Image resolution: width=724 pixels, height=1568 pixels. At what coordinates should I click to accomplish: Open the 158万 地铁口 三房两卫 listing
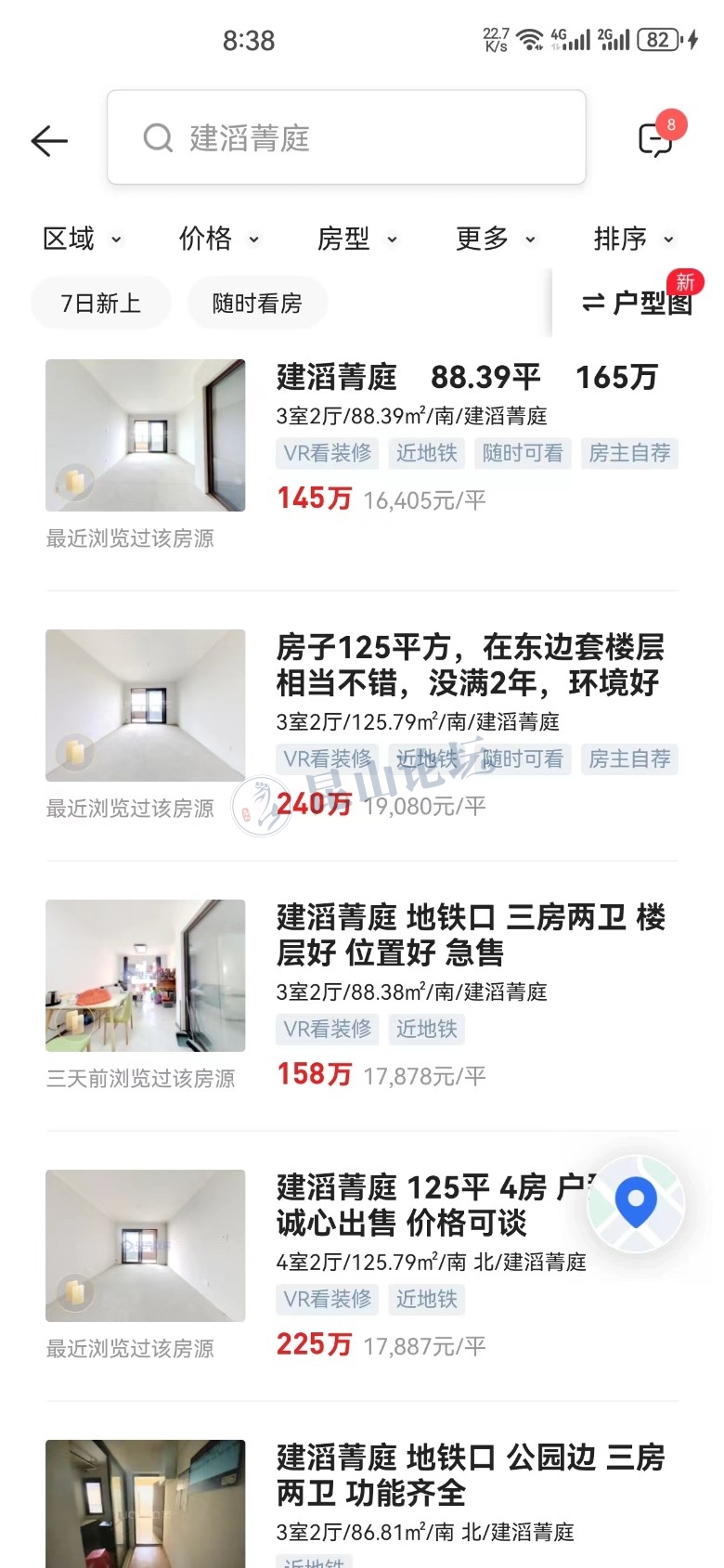469,935
